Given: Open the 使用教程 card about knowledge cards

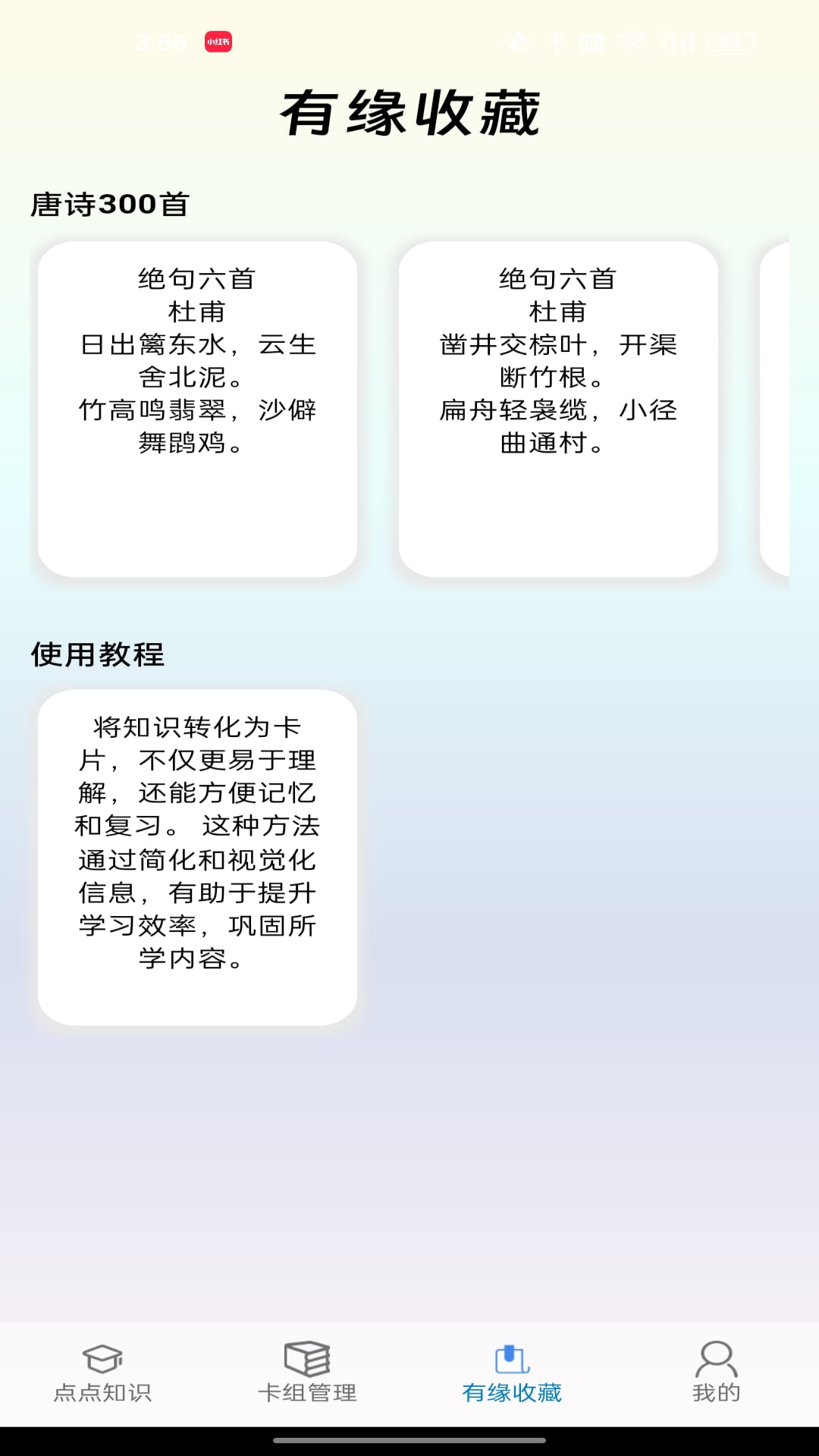Looking at the screenshot, I should click(197, 857).
